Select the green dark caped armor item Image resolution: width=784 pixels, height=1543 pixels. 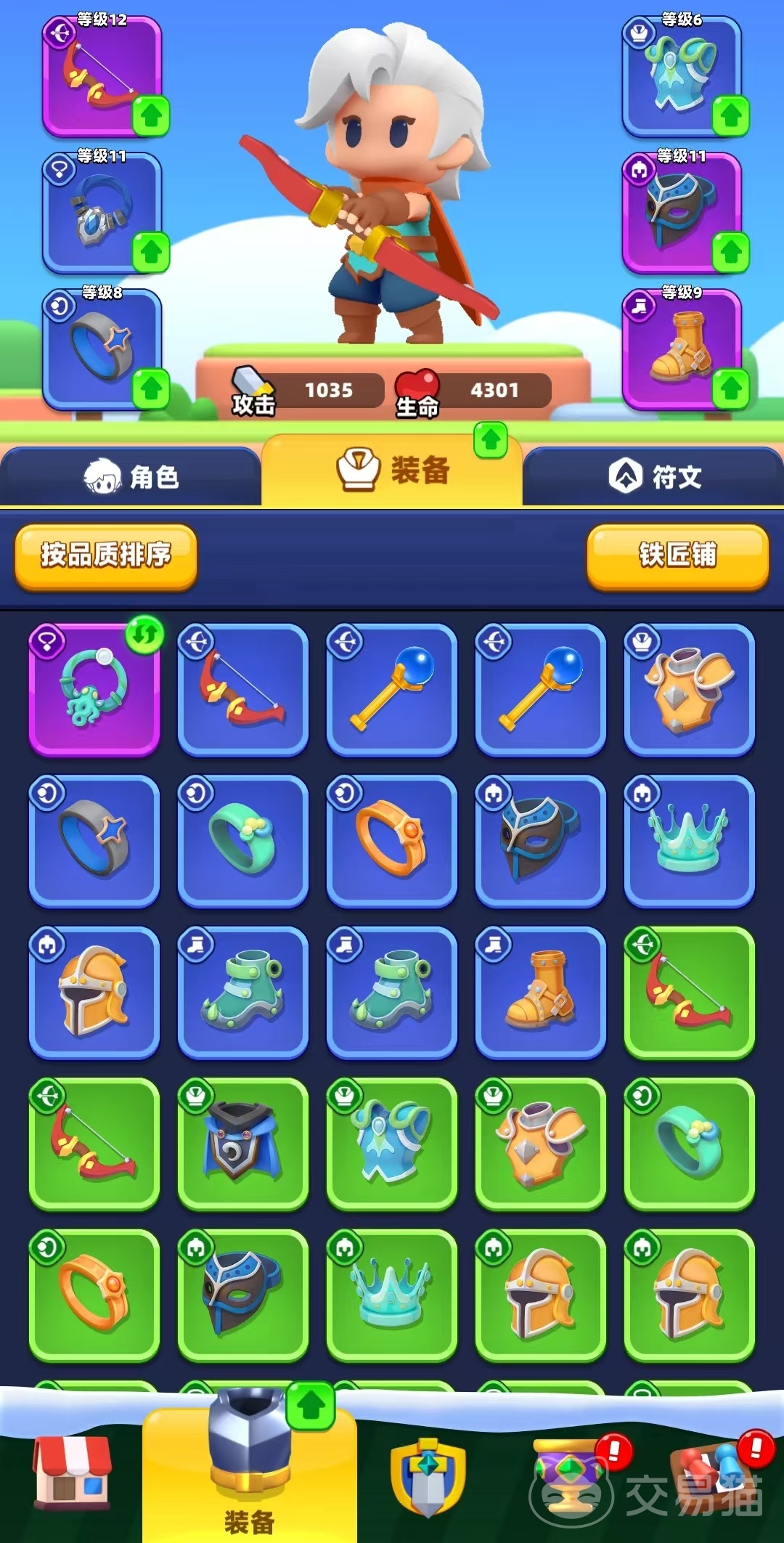coord(243,1144)
